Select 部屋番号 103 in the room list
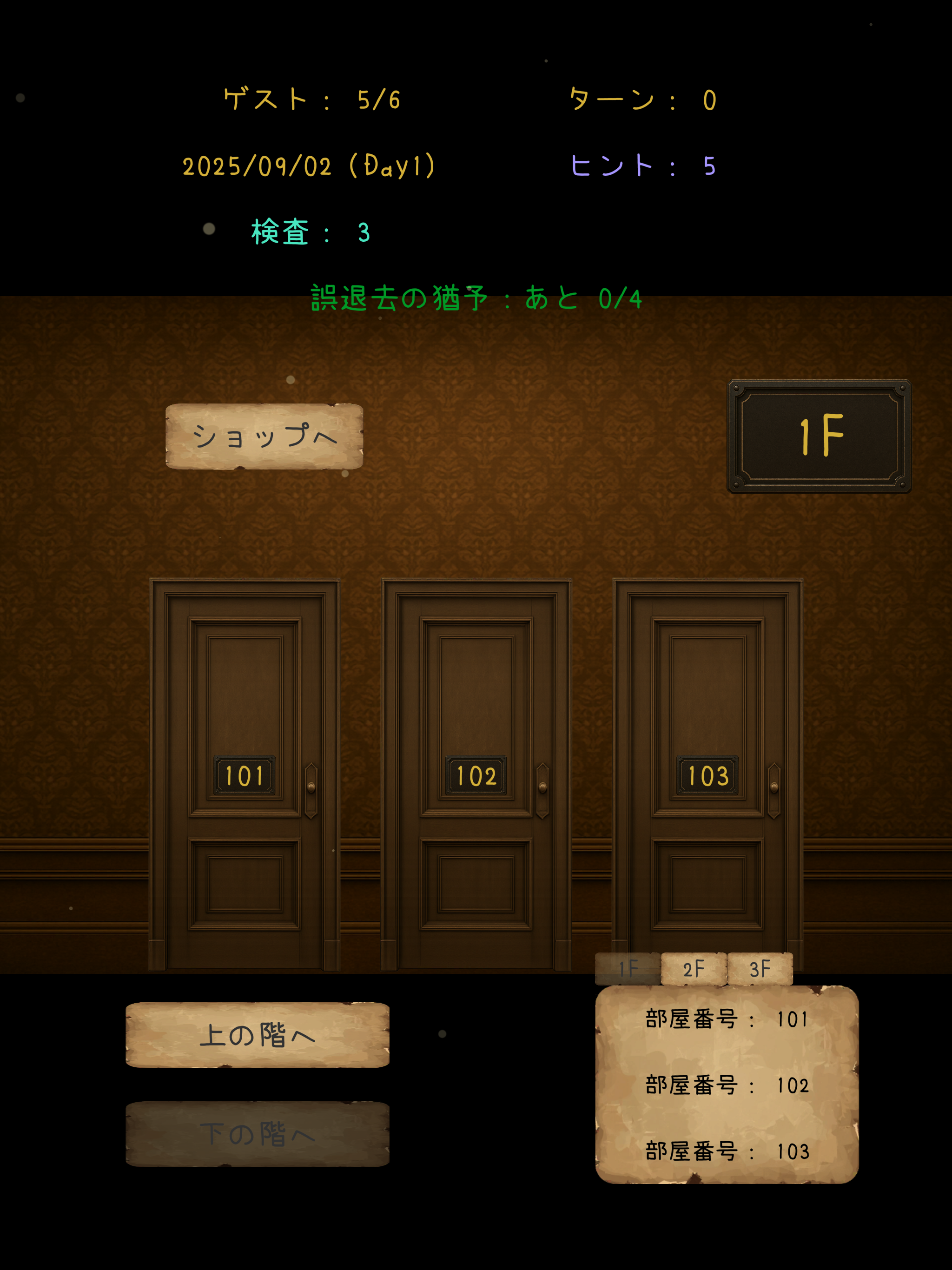The width and height of the screenshot is (952, 1270). (x=727, y=1151)
